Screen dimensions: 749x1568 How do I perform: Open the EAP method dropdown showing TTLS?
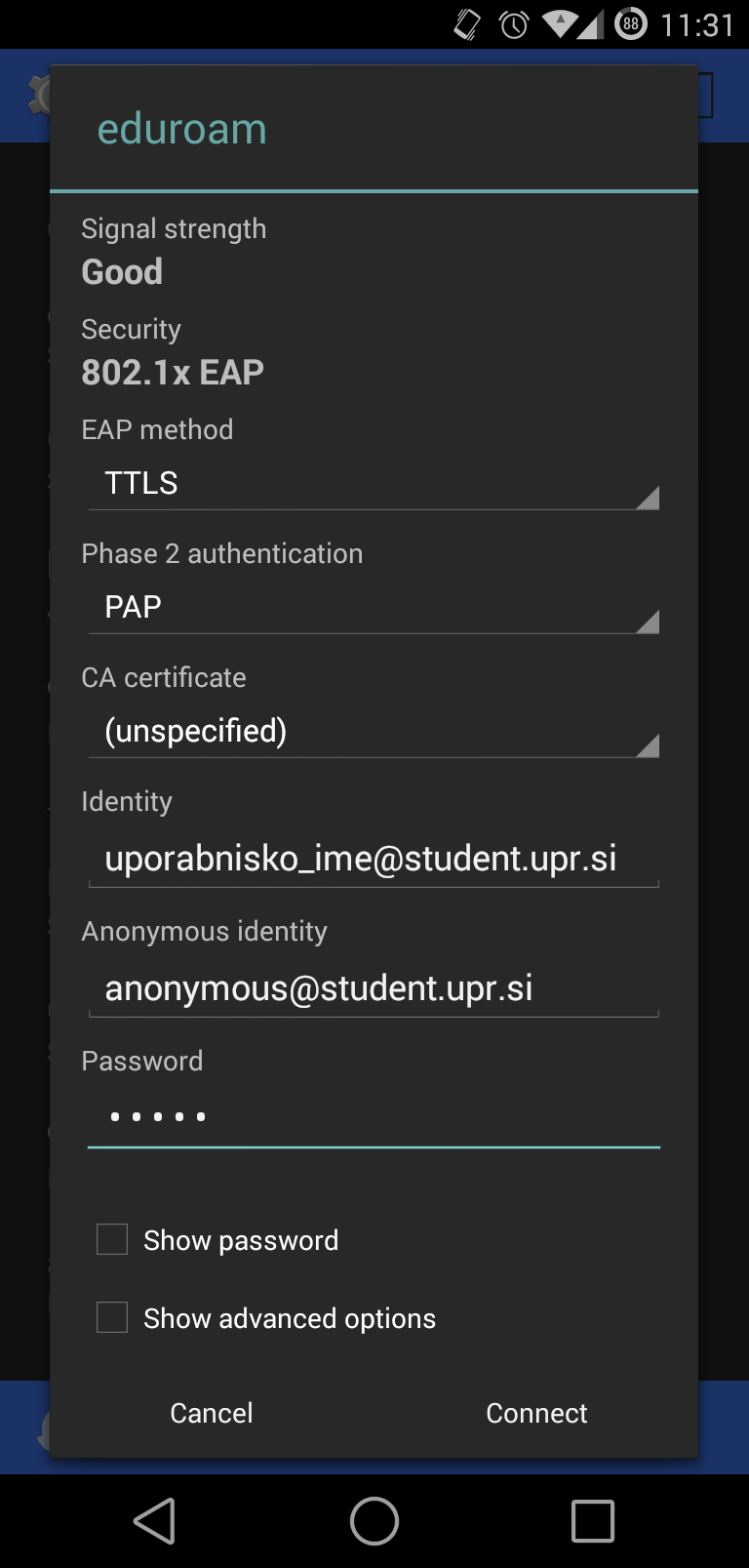374,484
